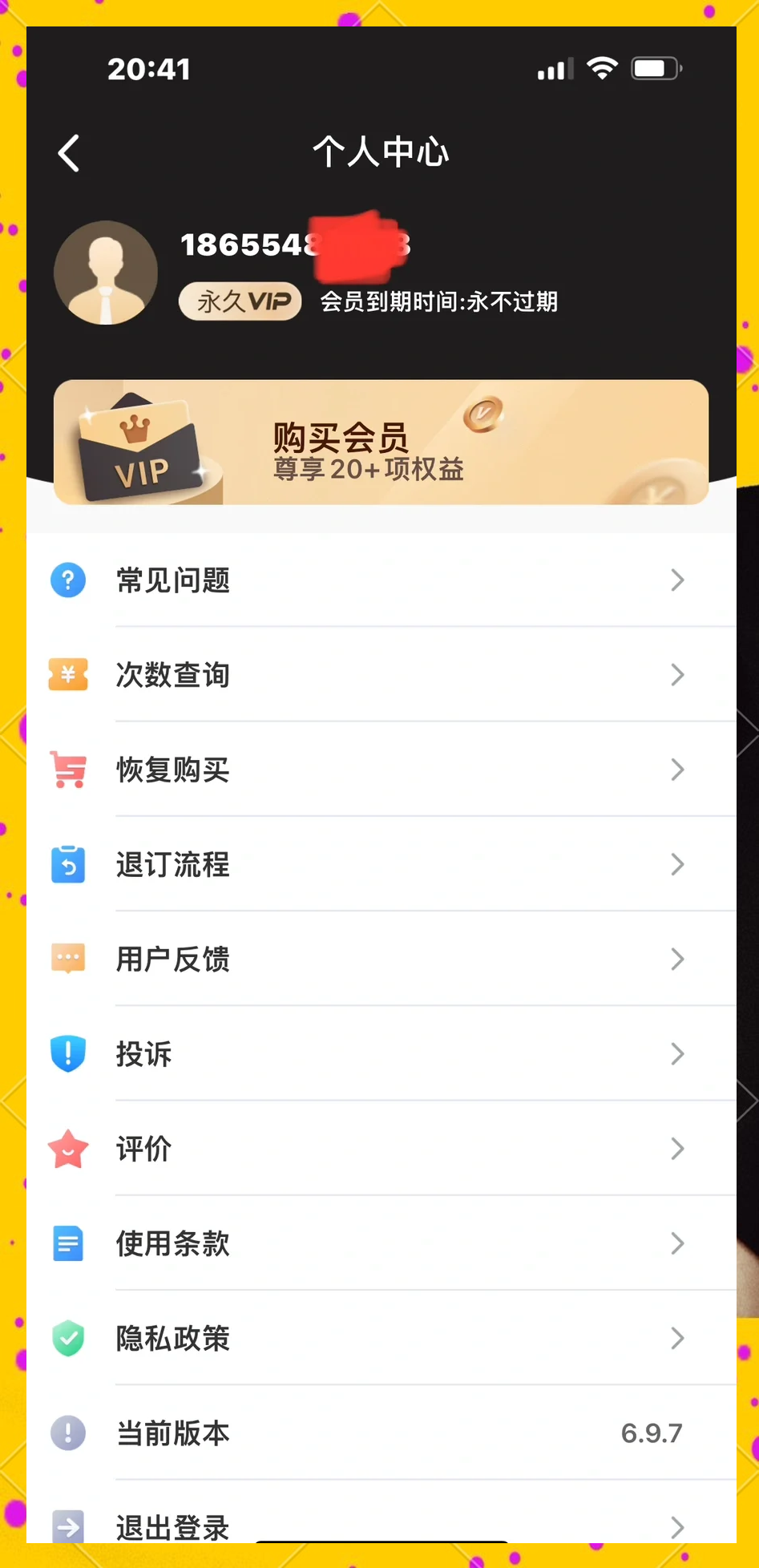Tap the 永久VIP badge
The image size is (759, 1568).
point(239,301)
